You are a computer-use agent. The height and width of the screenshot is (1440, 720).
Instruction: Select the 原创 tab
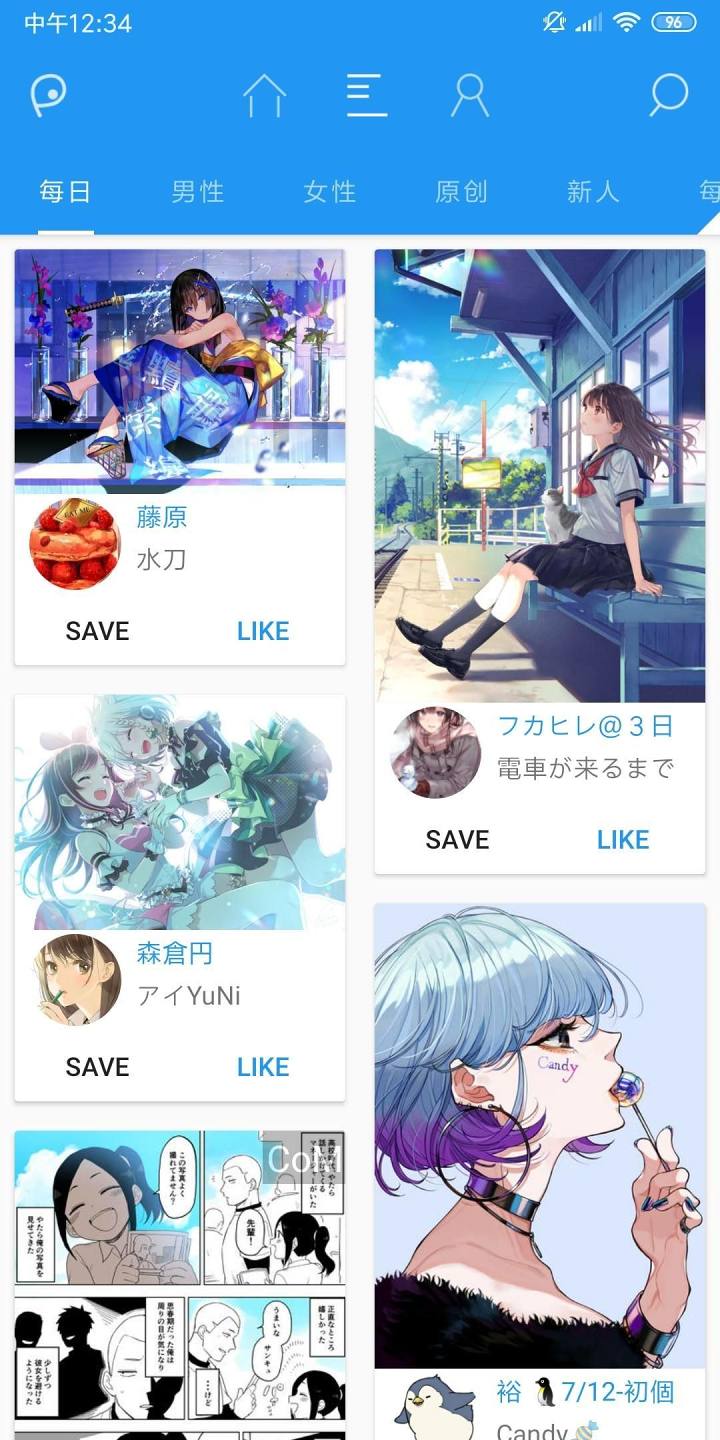[462, 191]
